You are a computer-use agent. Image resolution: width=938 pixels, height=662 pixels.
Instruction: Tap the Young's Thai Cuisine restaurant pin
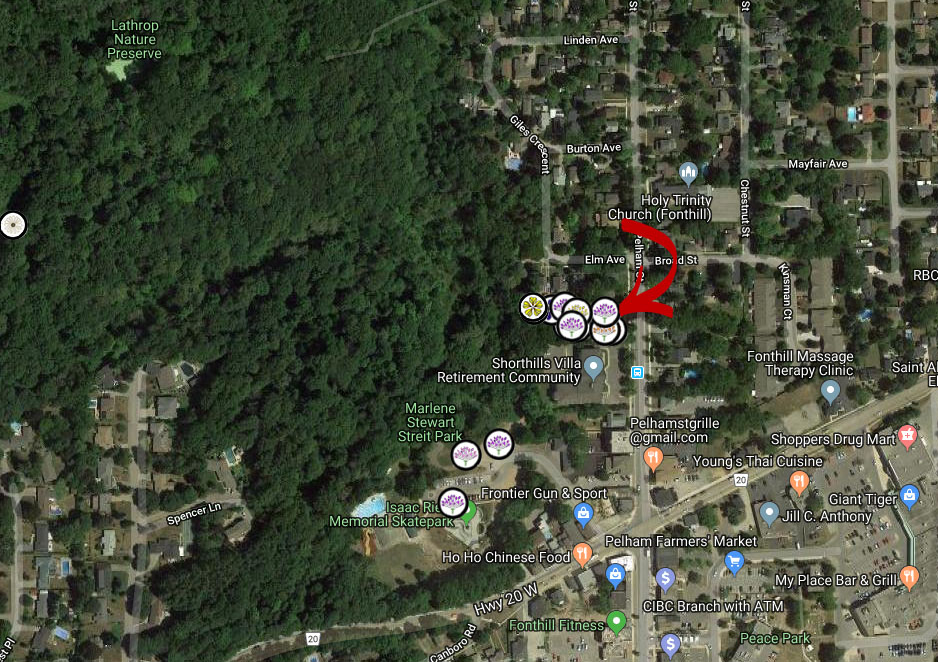point(798,482)
